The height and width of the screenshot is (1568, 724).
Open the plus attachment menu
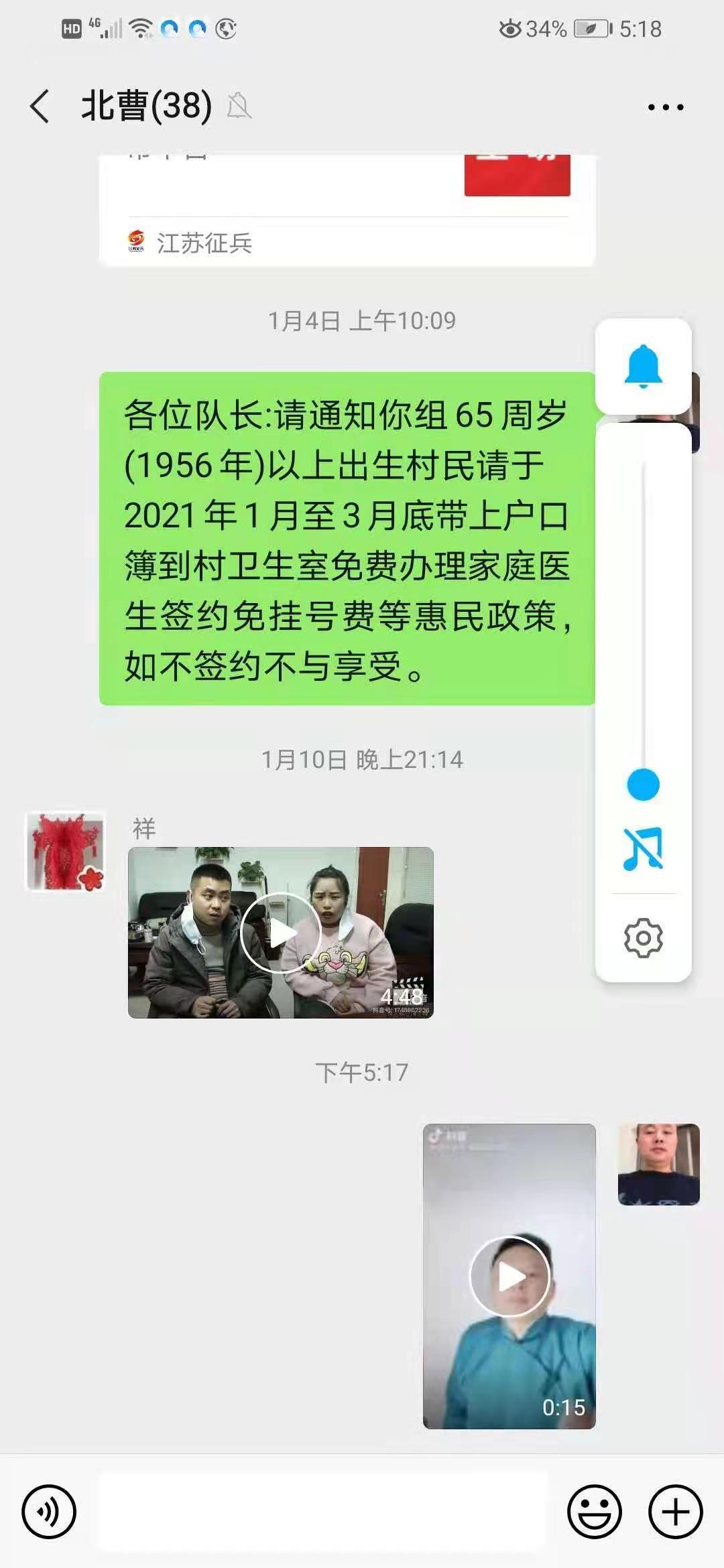point(675,1512)
